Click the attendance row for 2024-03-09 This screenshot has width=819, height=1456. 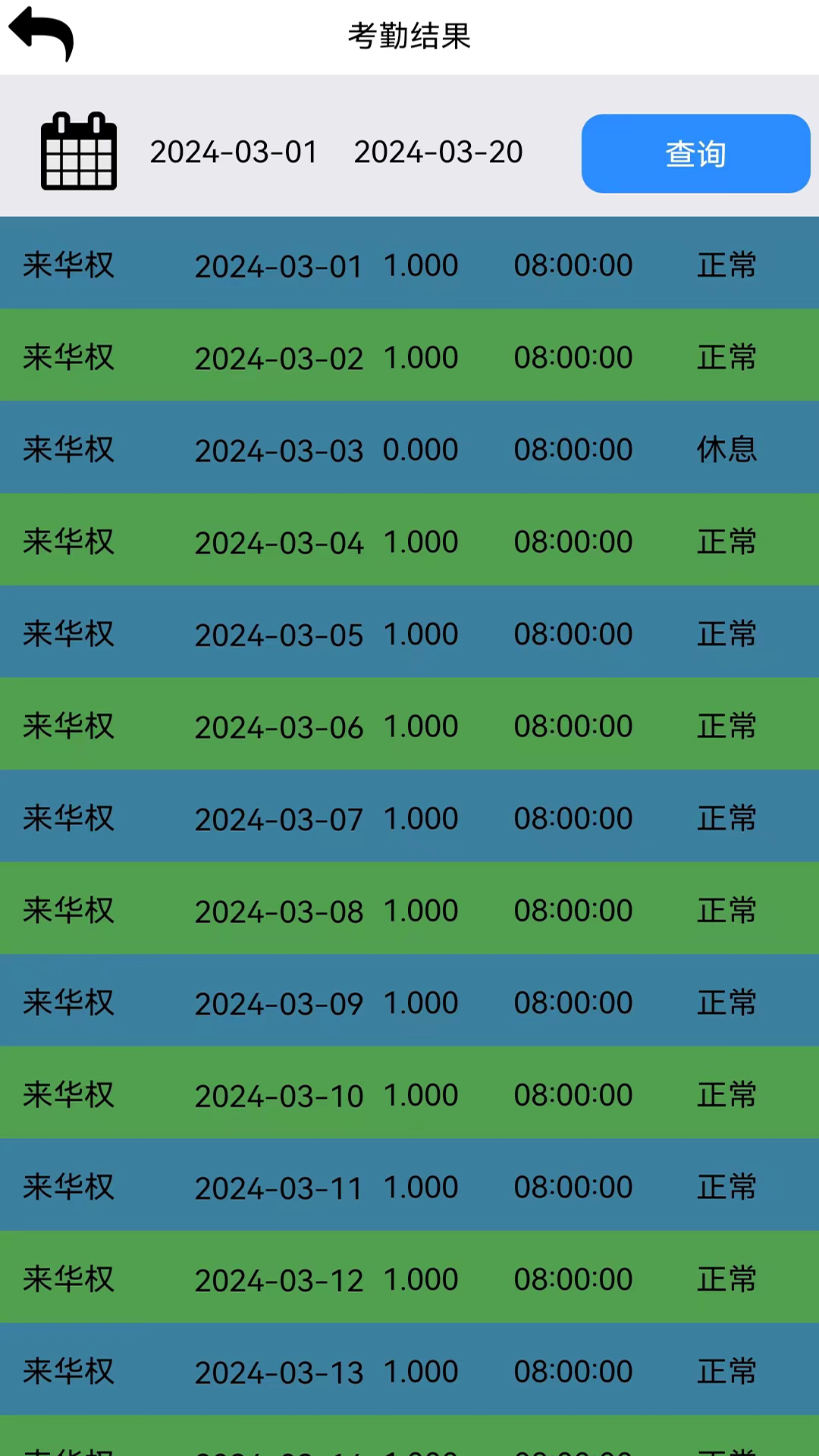pos(409,1001)
